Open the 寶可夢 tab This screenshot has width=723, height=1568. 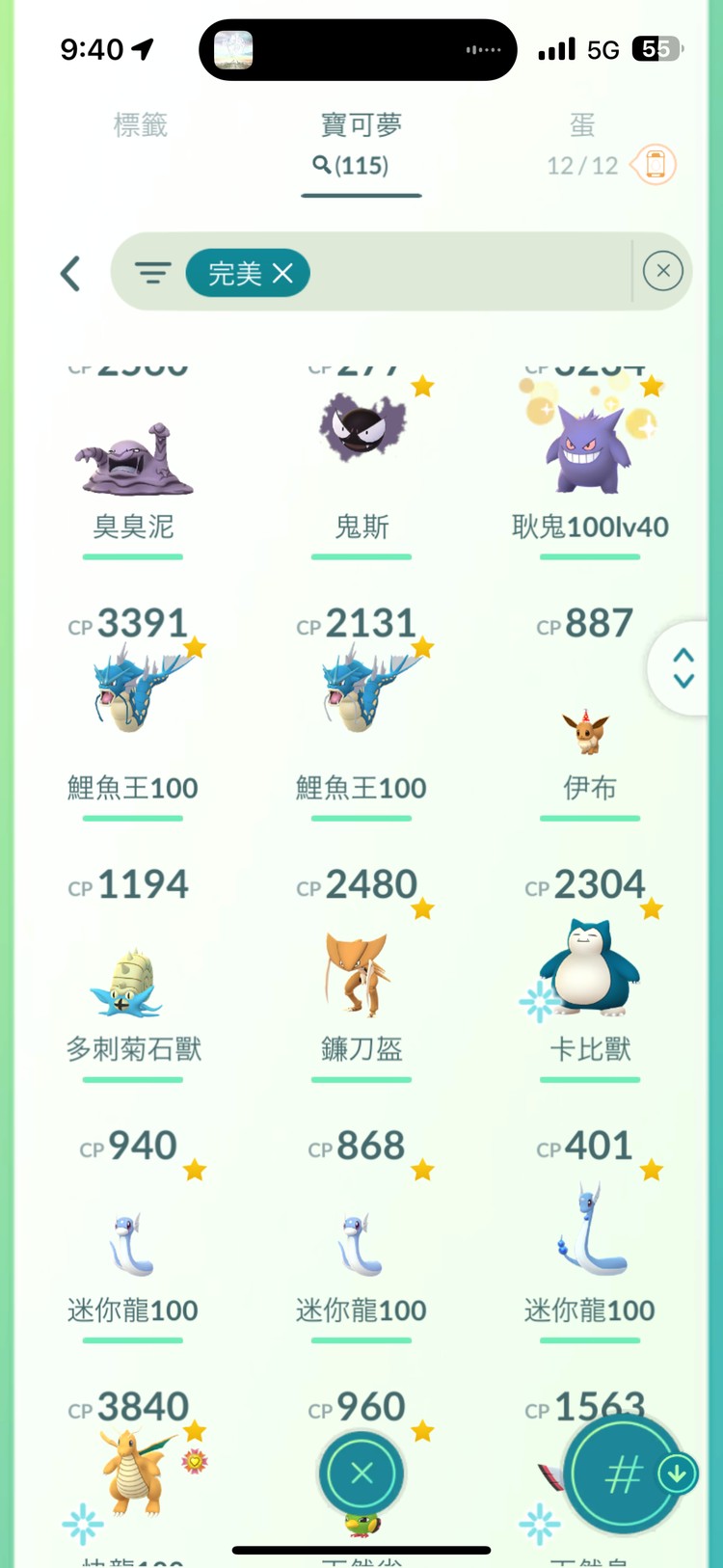click(361, 124)
